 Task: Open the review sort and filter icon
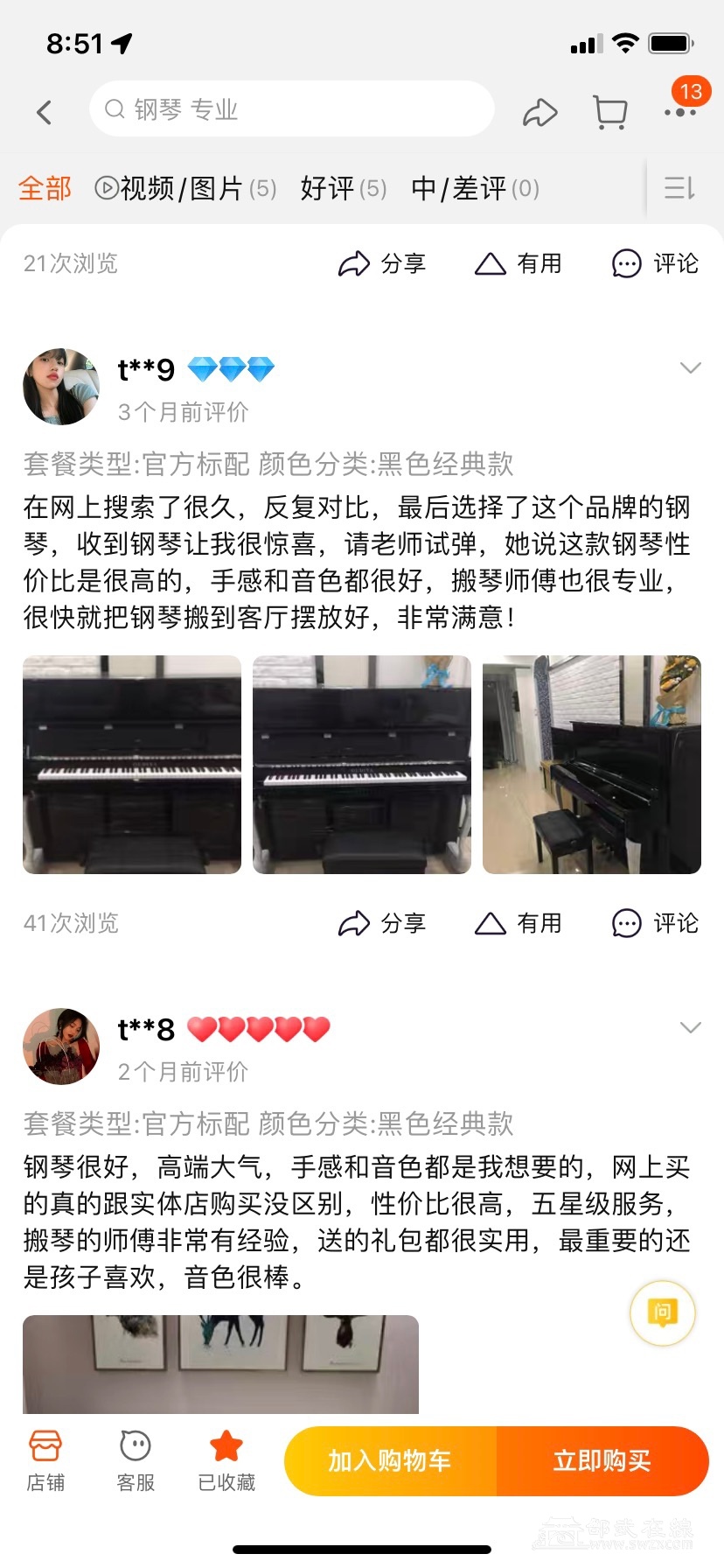(679, 188)
